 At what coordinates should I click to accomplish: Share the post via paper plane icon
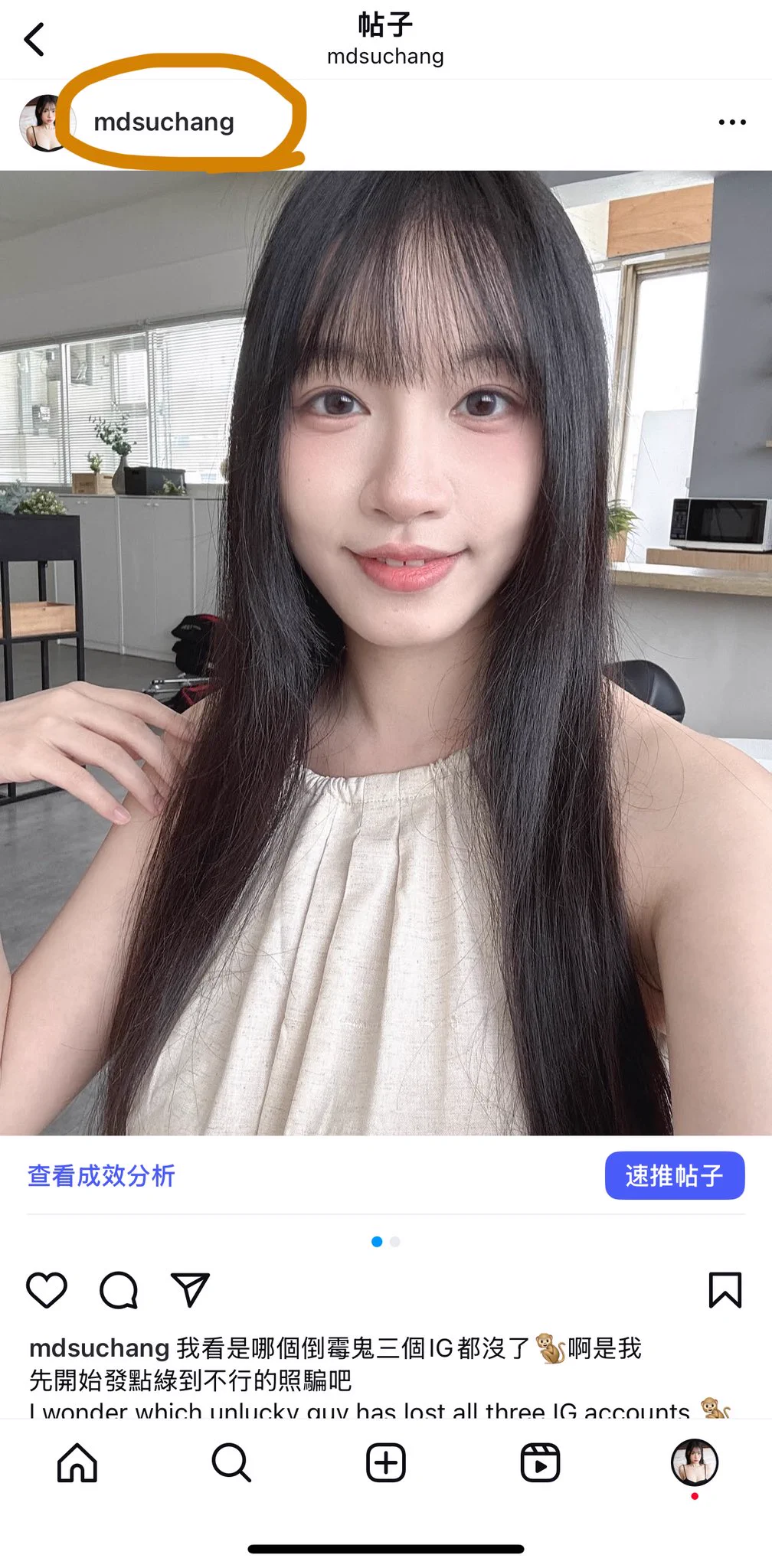(x=190, y=1290)
